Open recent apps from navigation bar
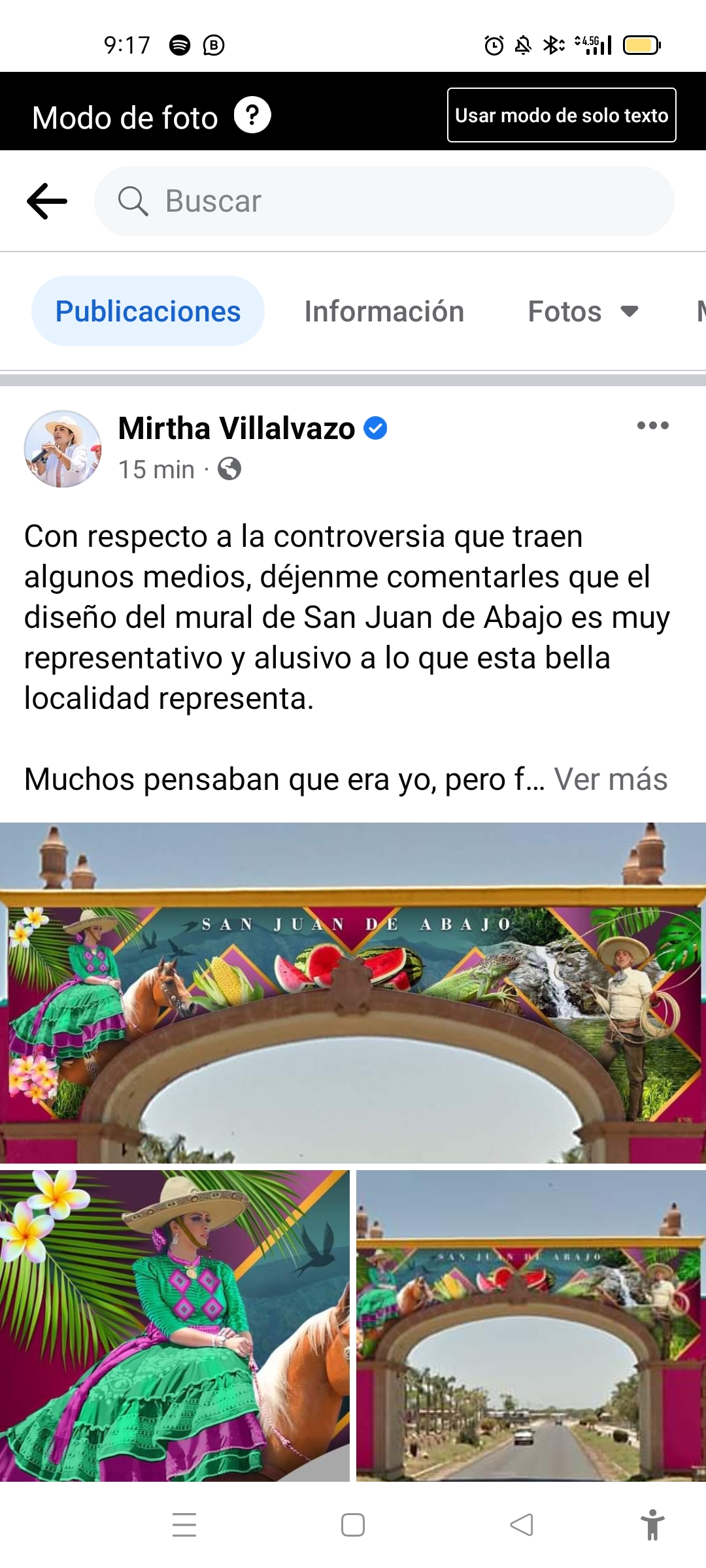 tap(184, 1525)
